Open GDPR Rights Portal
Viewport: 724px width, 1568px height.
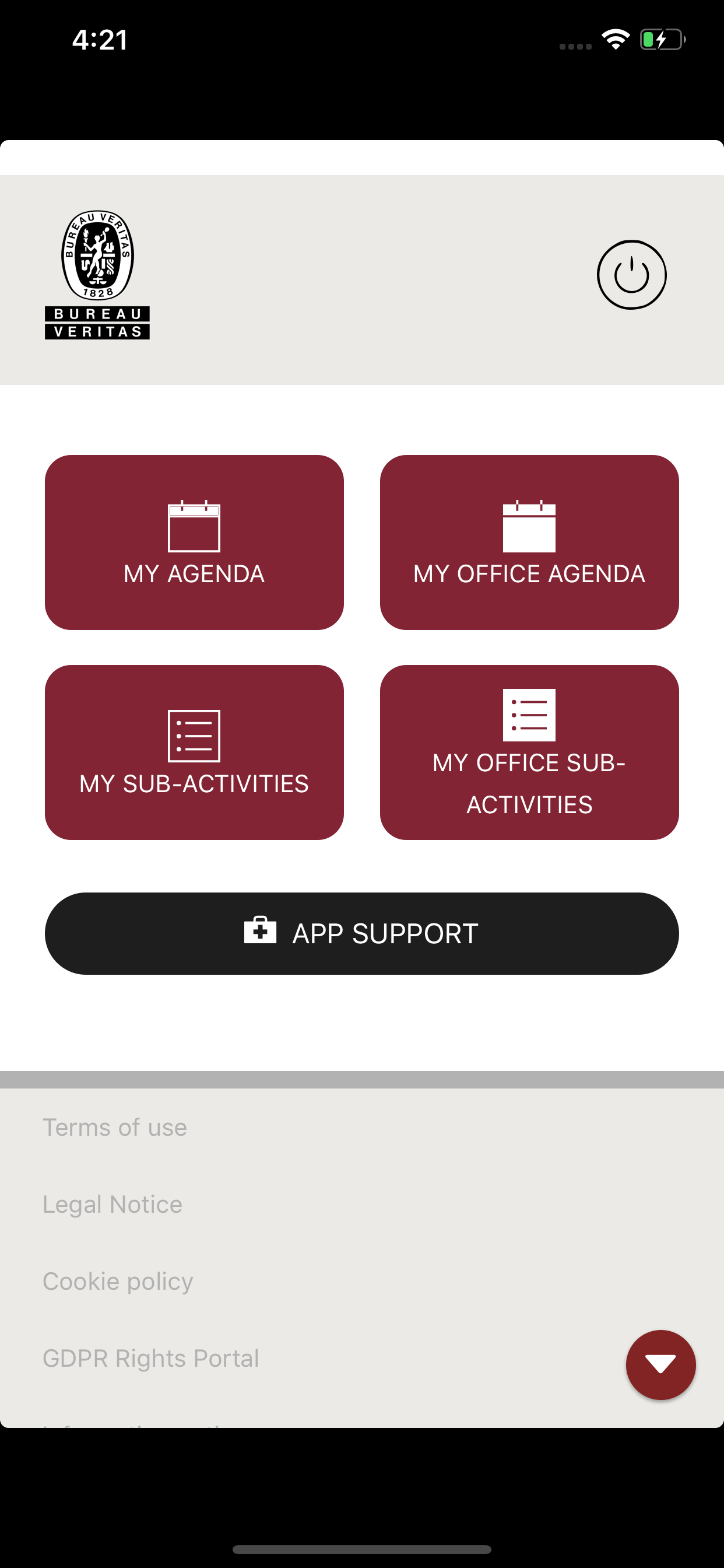point(151,1358)
